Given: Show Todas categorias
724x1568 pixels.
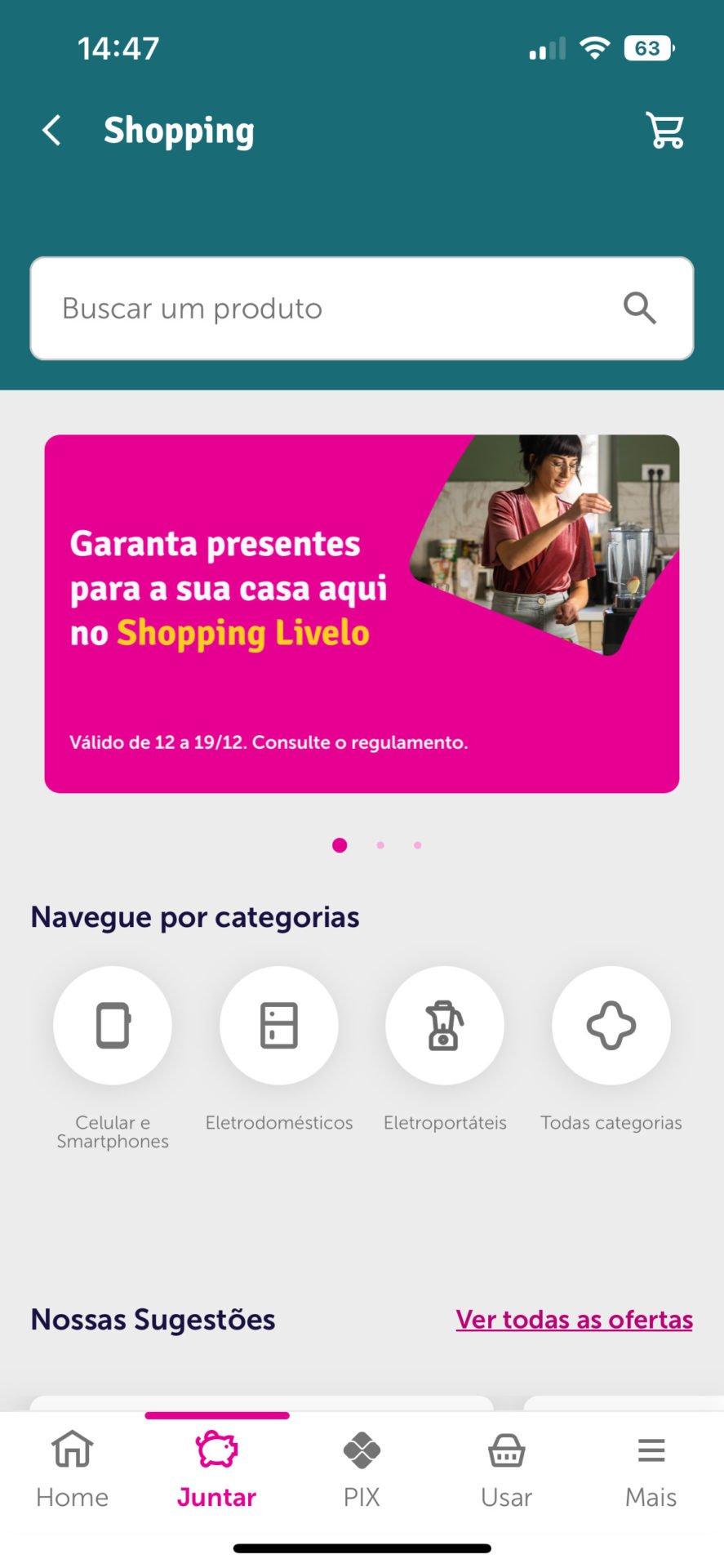Looking at the screenshot, I should (611, 1026).
